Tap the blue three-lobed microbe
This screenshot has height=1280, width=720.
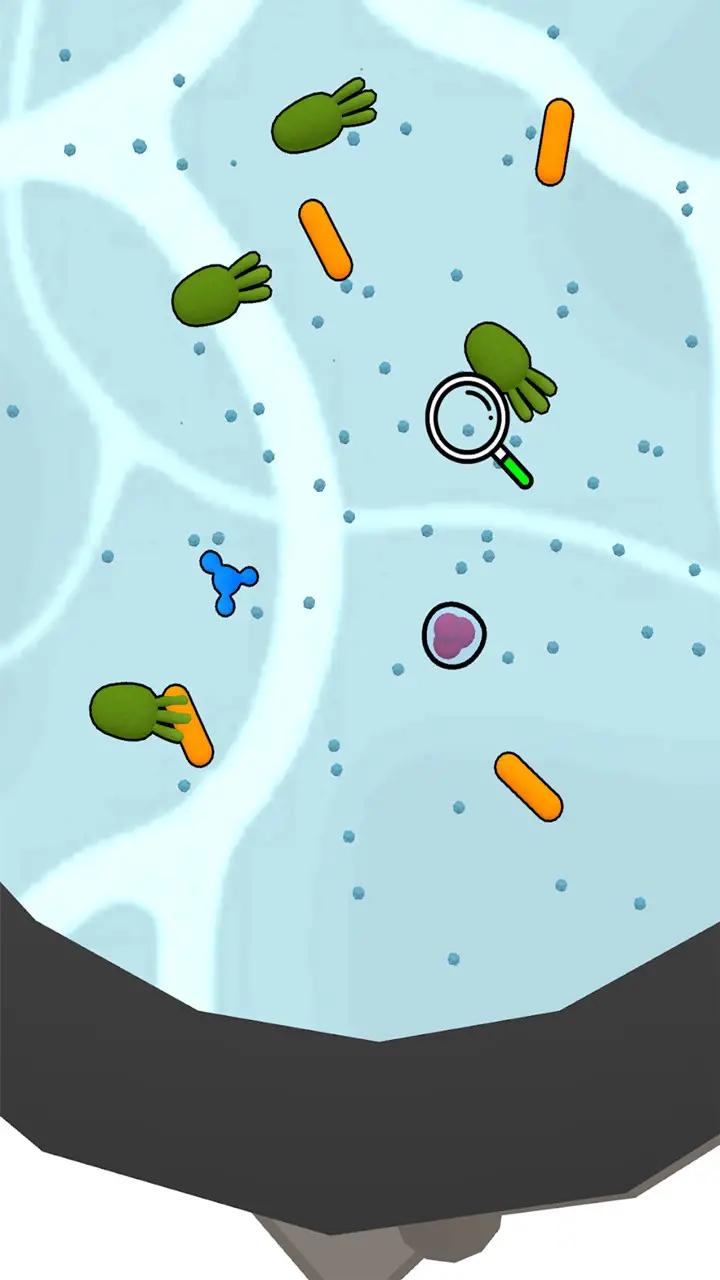228,580
